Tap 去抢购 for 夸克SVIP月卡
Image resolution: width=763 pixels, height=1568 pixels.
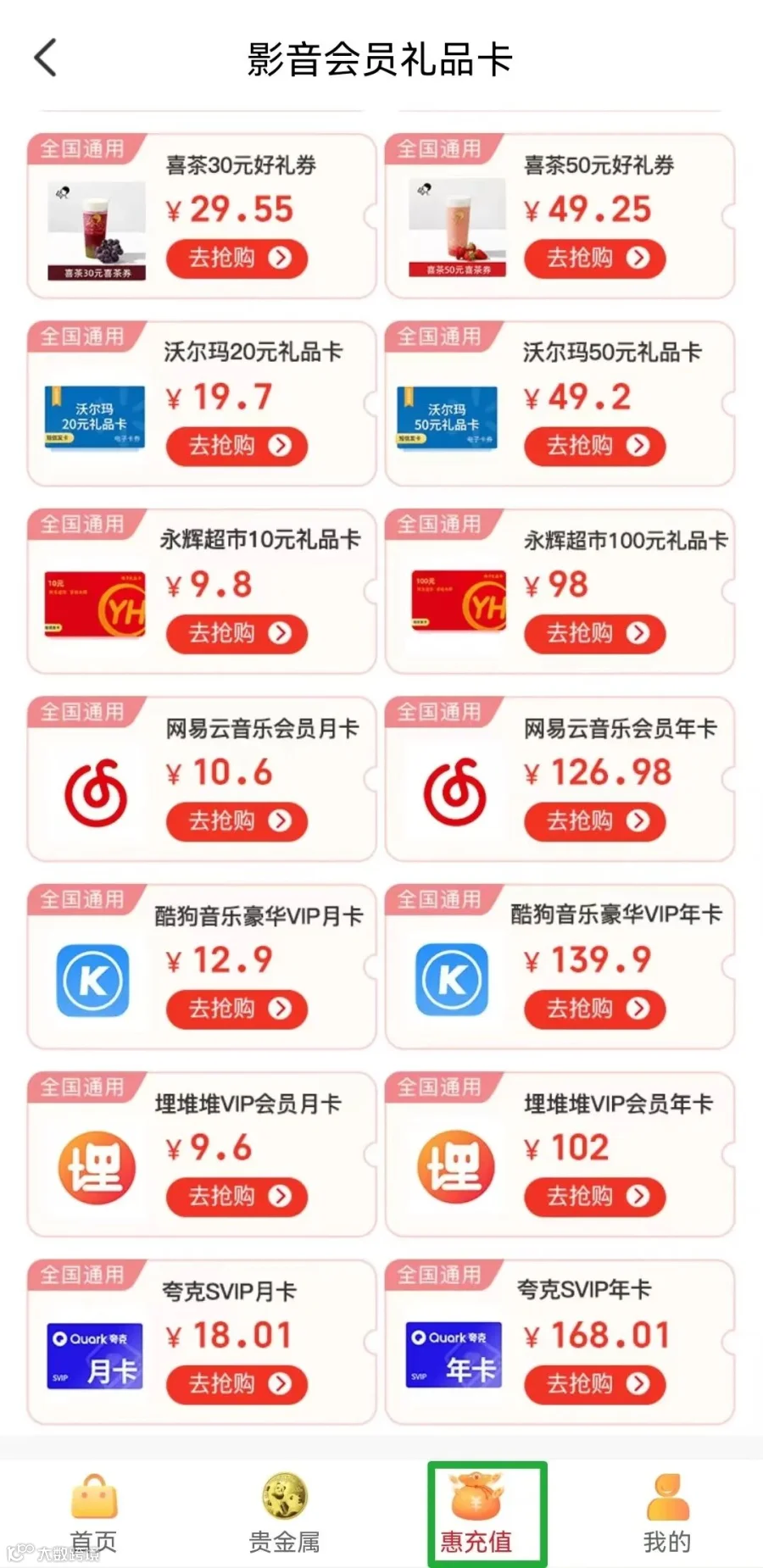click(237, 1384)
